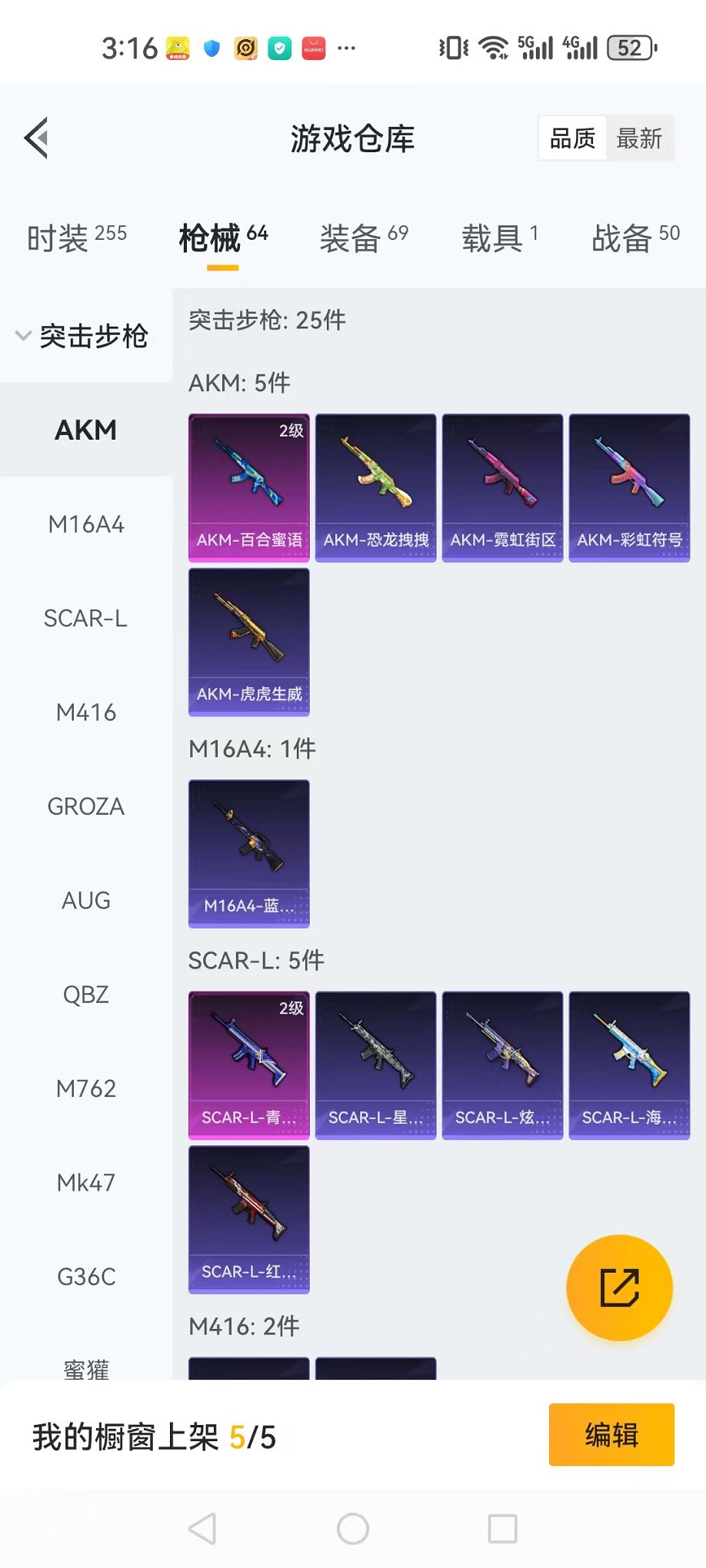The height and width of the screenshot is (1568, 706).
Task: Open the 载具 tab
Action: coord(499,238)
